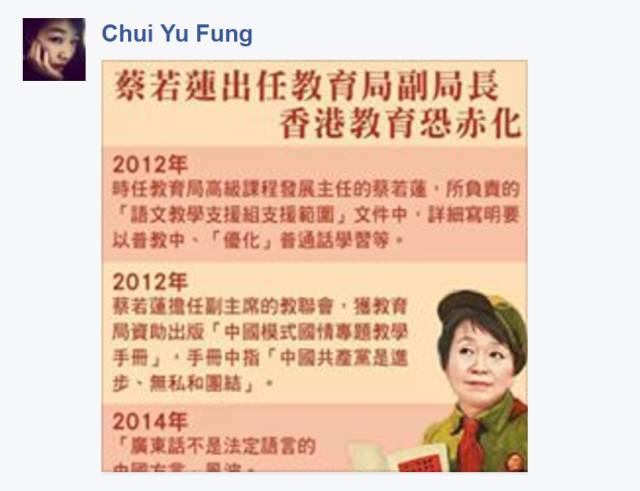Screen dimensions: 640x491
Task: Tap Chui Yu Fung's profile picture
Action: (54, 49)
